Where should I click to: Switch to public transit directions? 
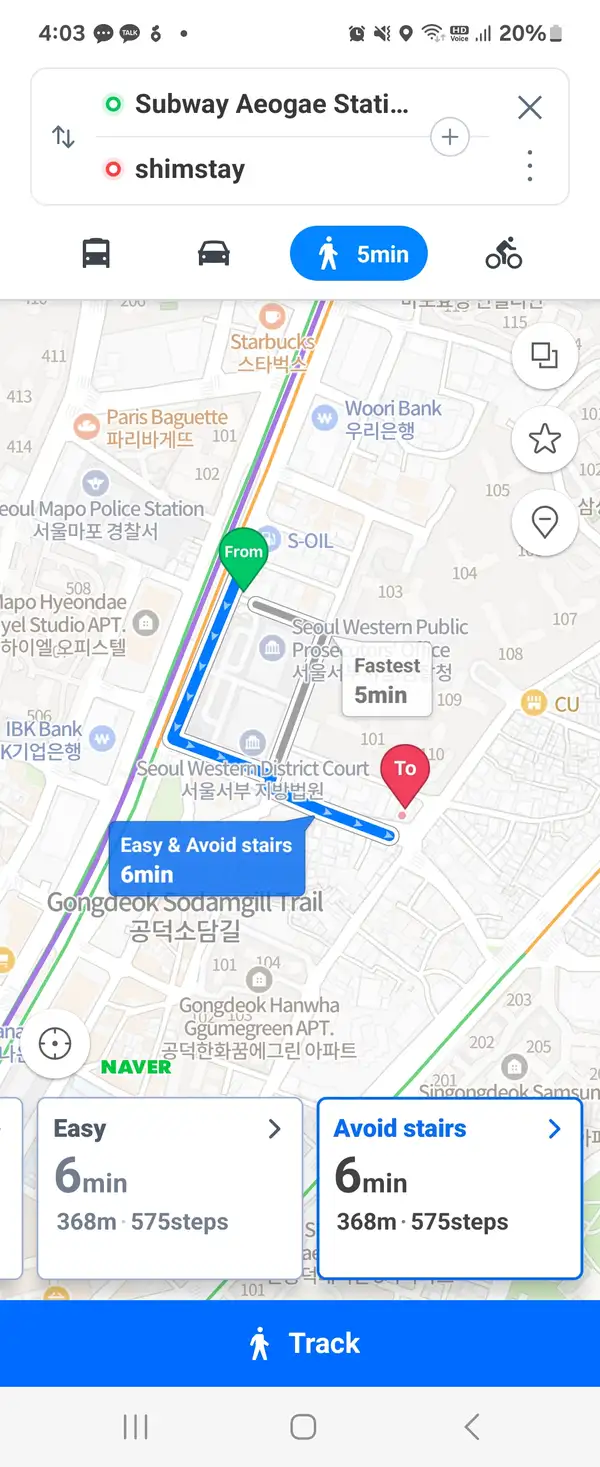tap(96, 254)
